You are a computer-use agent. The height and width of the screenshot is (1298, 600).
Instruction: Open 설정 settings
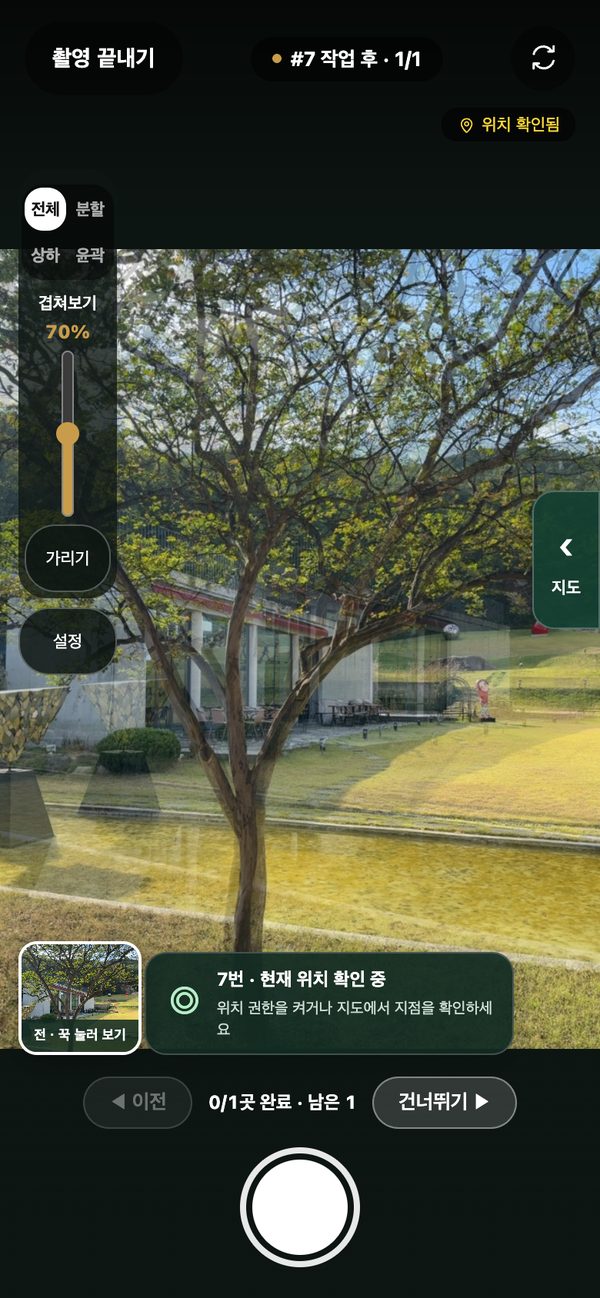click(68, 641)
